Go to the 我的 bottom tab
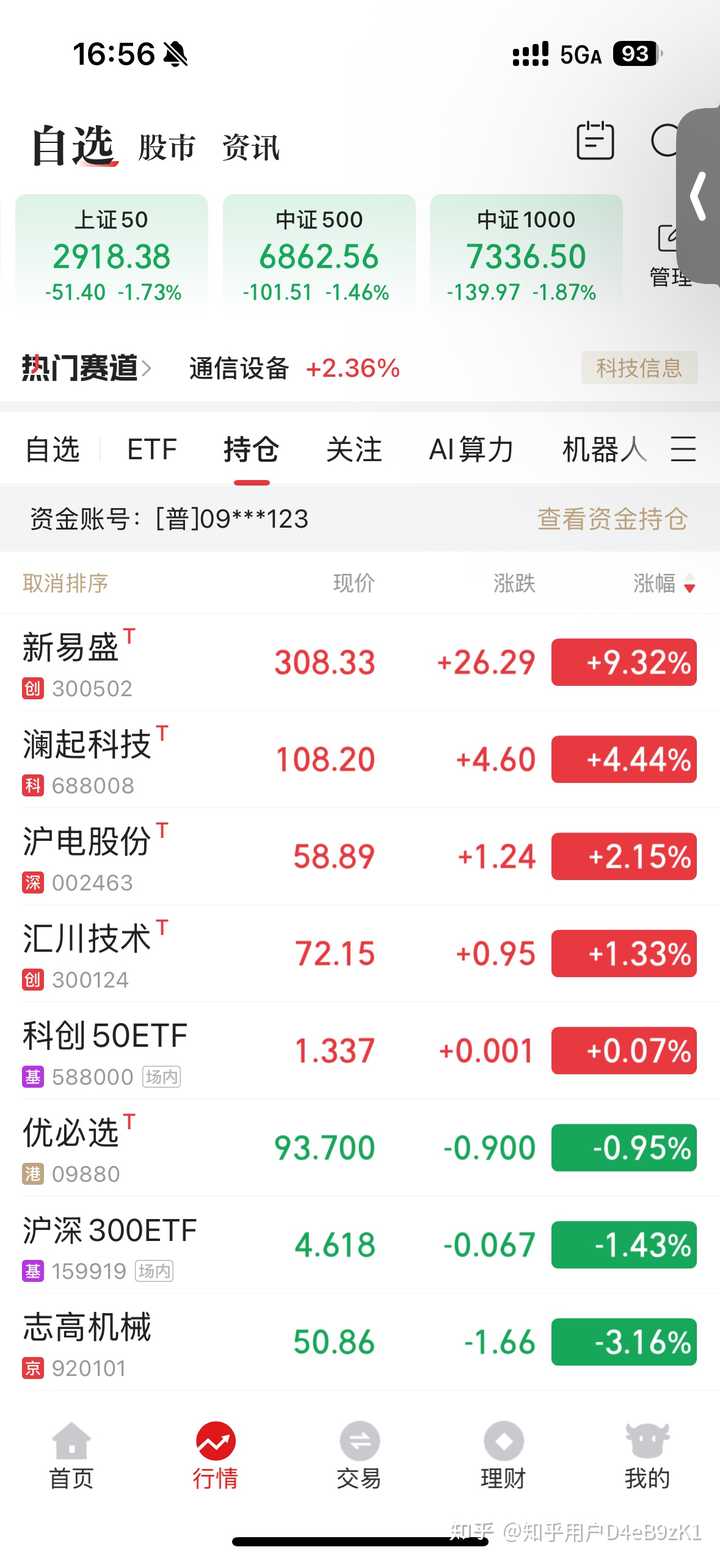Image resolution: width=720 pixels, height=1561 pixels. (x=647, y=1456)
